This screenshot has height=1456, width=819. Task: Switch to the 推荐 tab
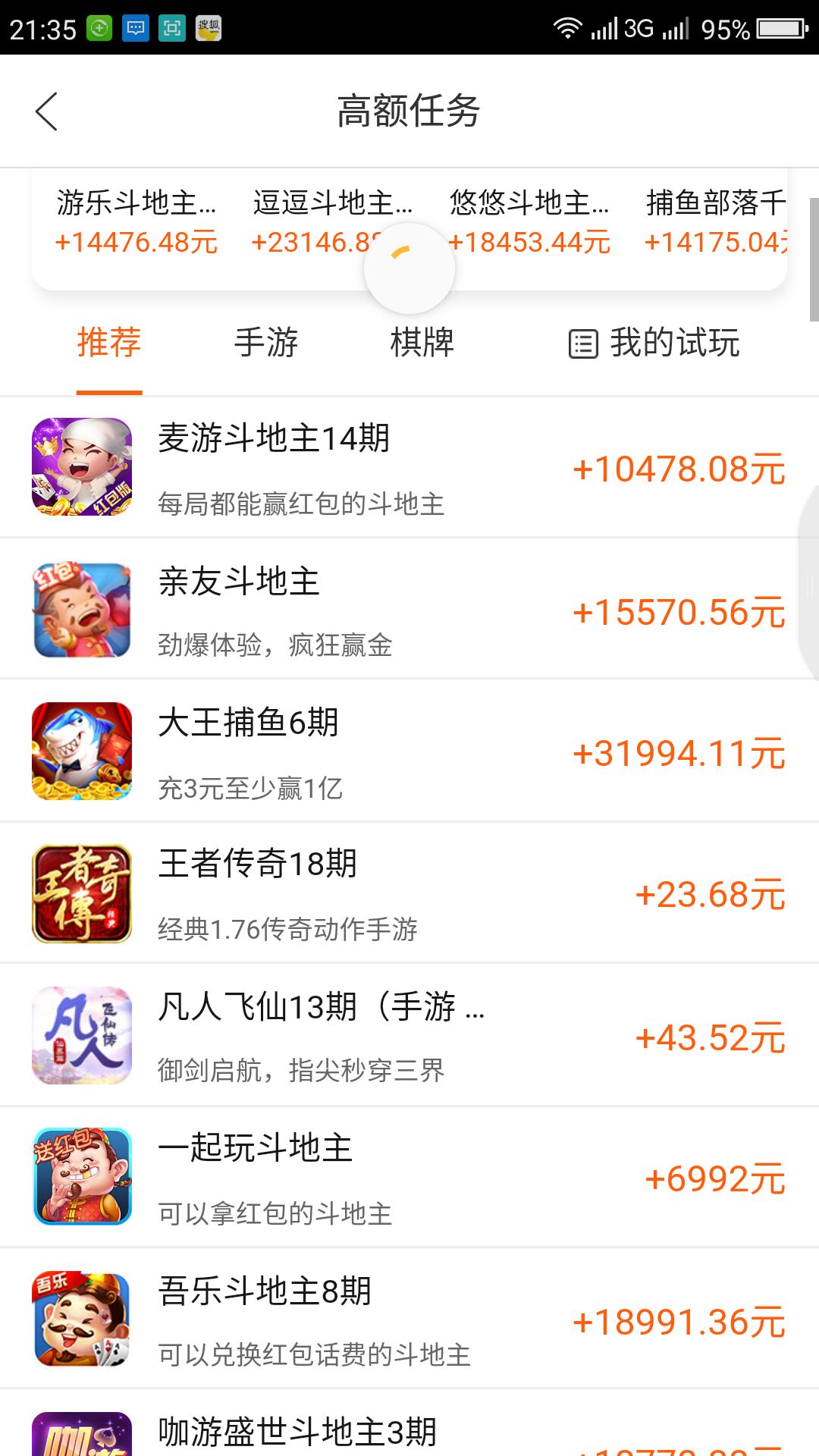109,343
